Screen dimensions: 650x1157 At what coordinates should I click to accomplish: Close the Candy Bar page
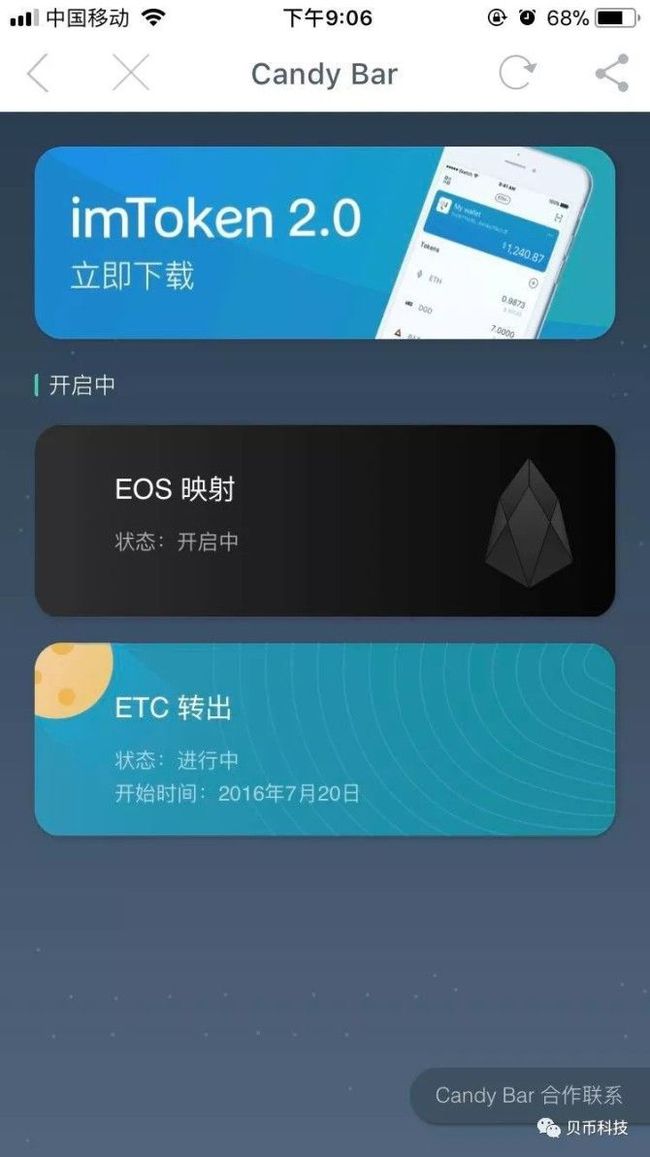tap(130, 74)
